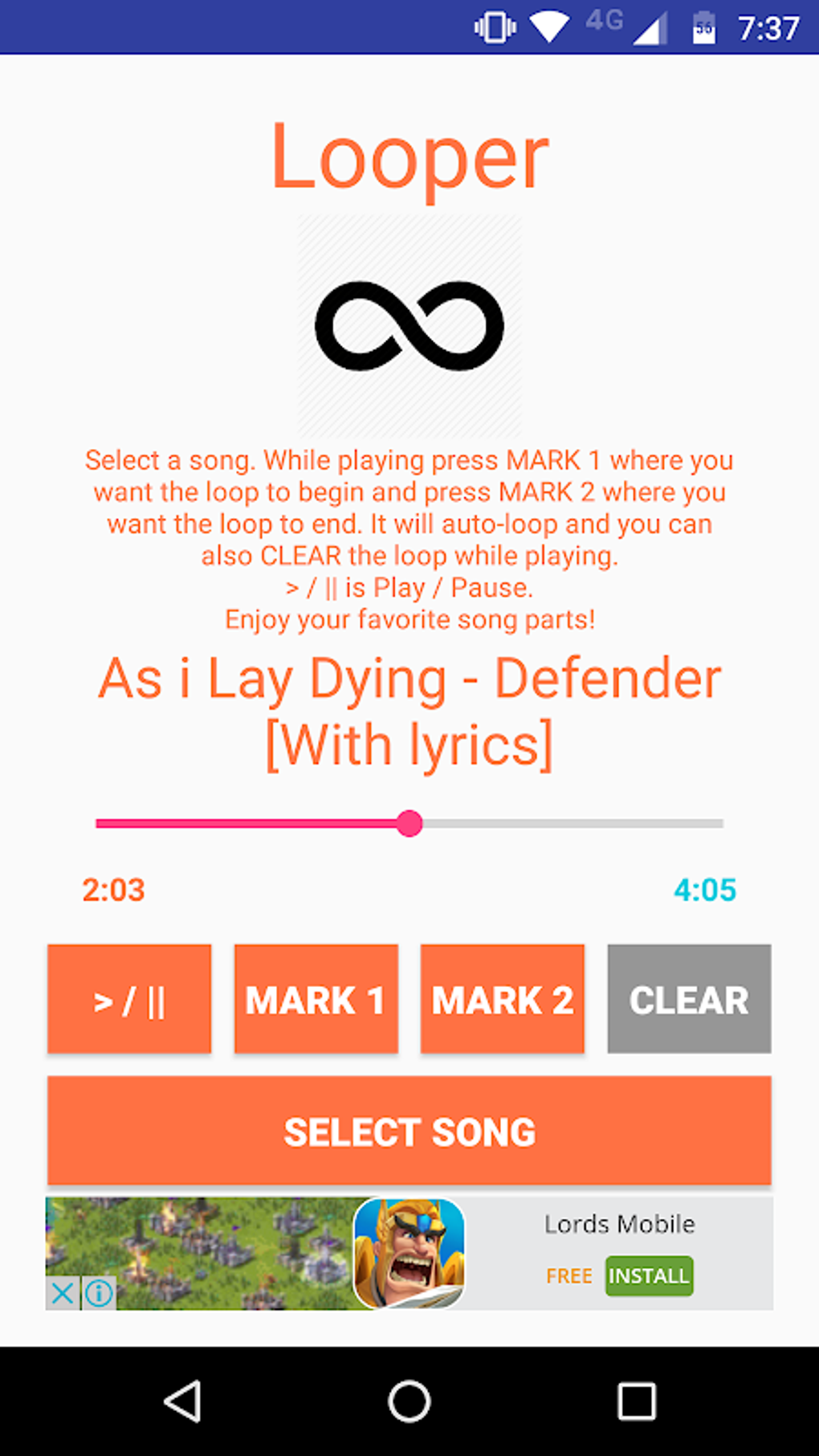Tap the total duration 4:05 label
This screenshot has height=1456, width=819.
pyautogui.click(x=707, y=890)
